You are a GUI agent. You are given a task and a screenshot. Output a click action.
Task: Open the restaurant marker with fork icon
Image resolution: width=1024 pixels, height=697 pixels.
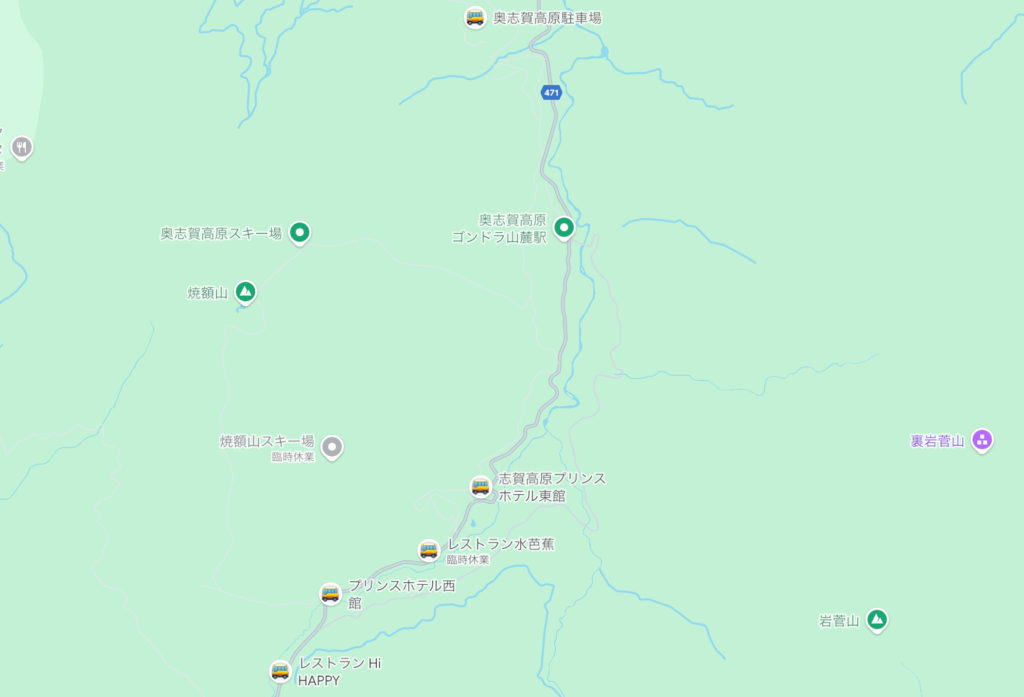(22, 147)
